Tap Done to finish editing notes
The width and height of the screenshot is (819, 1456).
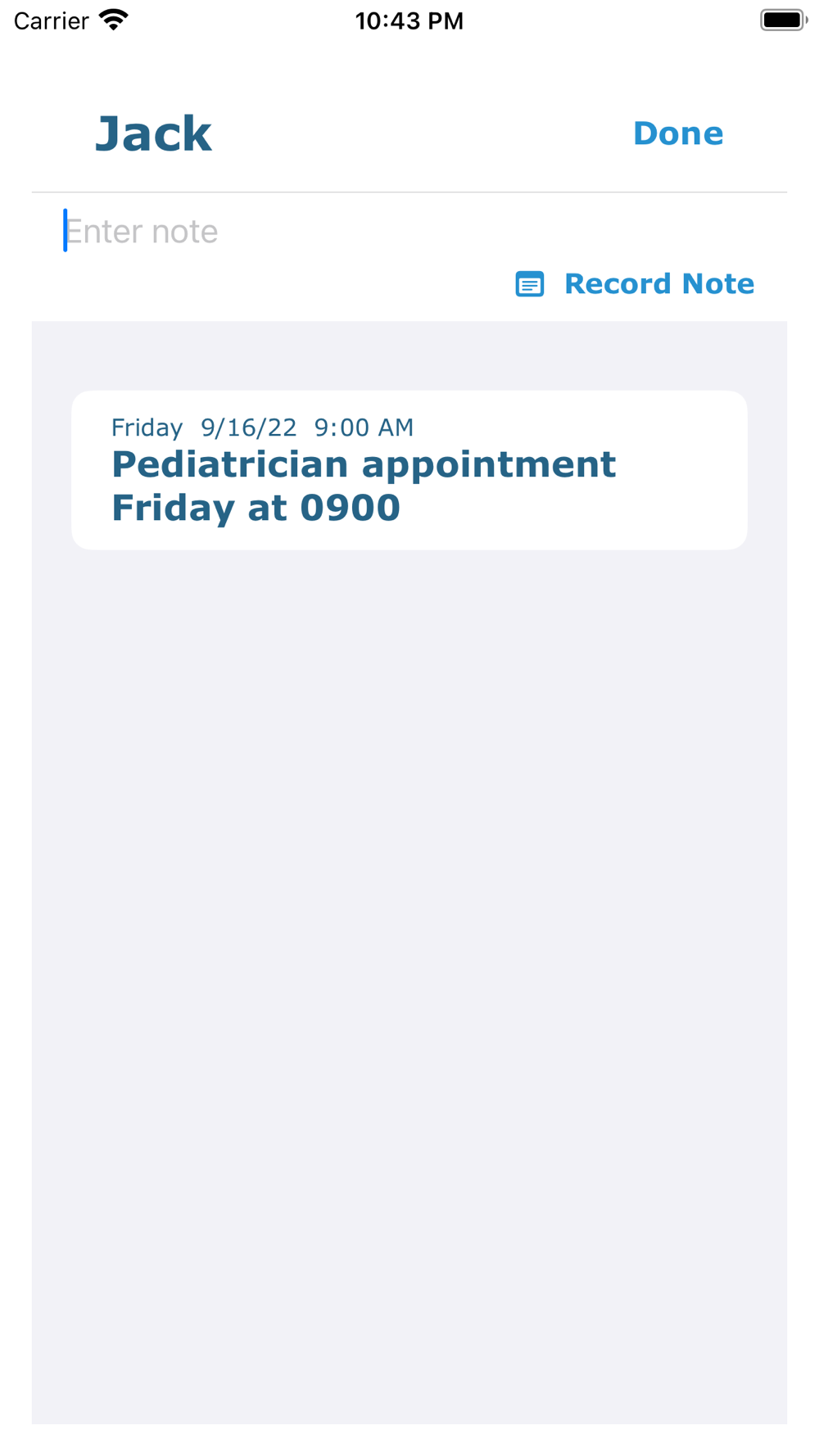[678, 133]
